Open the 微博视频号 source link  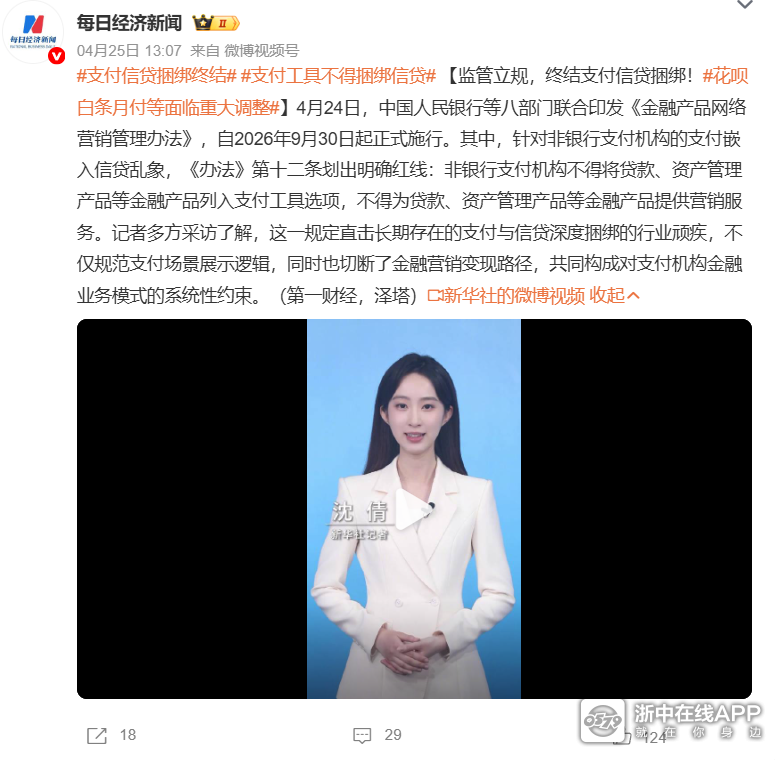click(261, 50)
